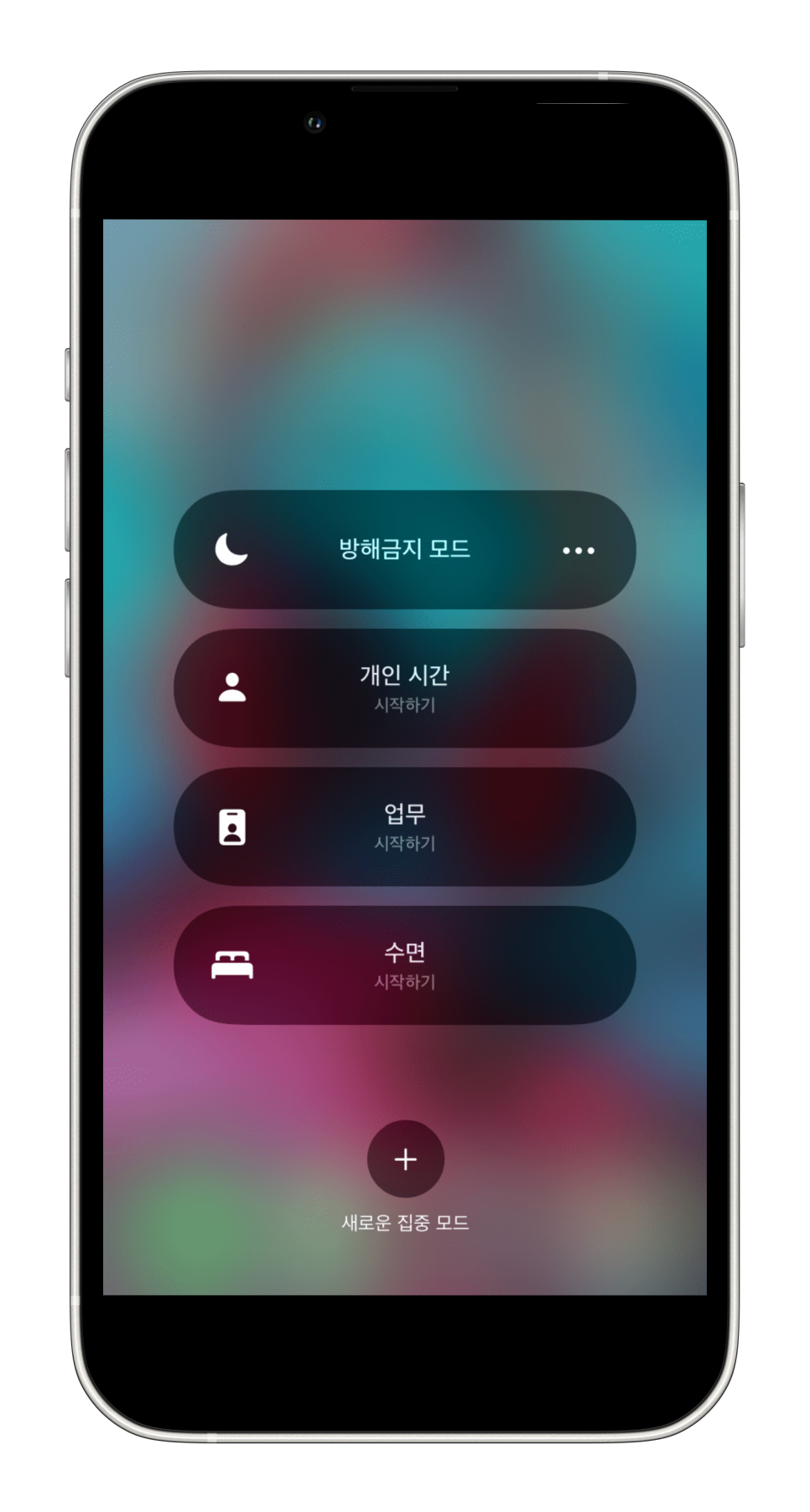The image size is (810, 1512).
Task: Add a new focus mode with plus button
Action: 406,1159
